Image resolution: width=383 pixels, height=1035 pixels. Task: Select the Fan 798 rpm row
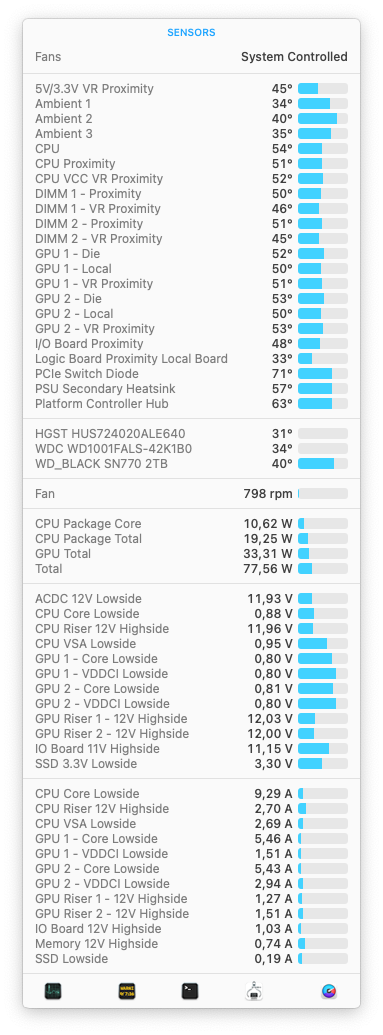tap(192, 494)
